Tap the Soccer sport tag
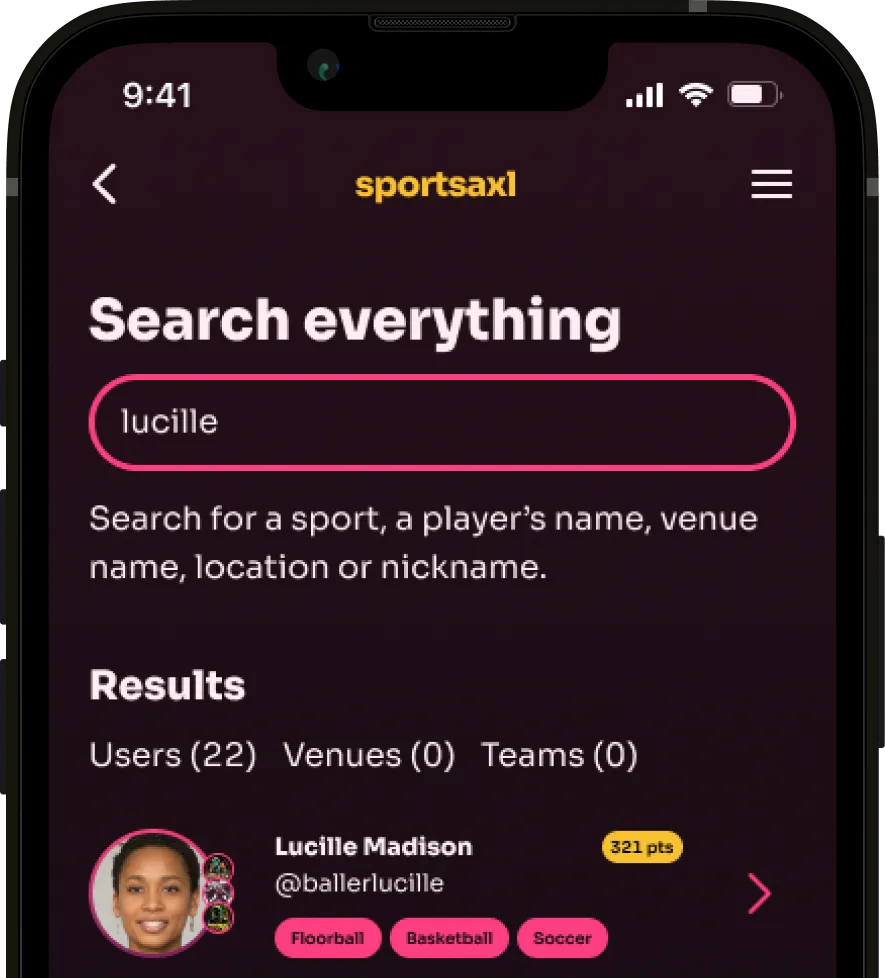Screen dimensions: 885x978 click(562, 938)
